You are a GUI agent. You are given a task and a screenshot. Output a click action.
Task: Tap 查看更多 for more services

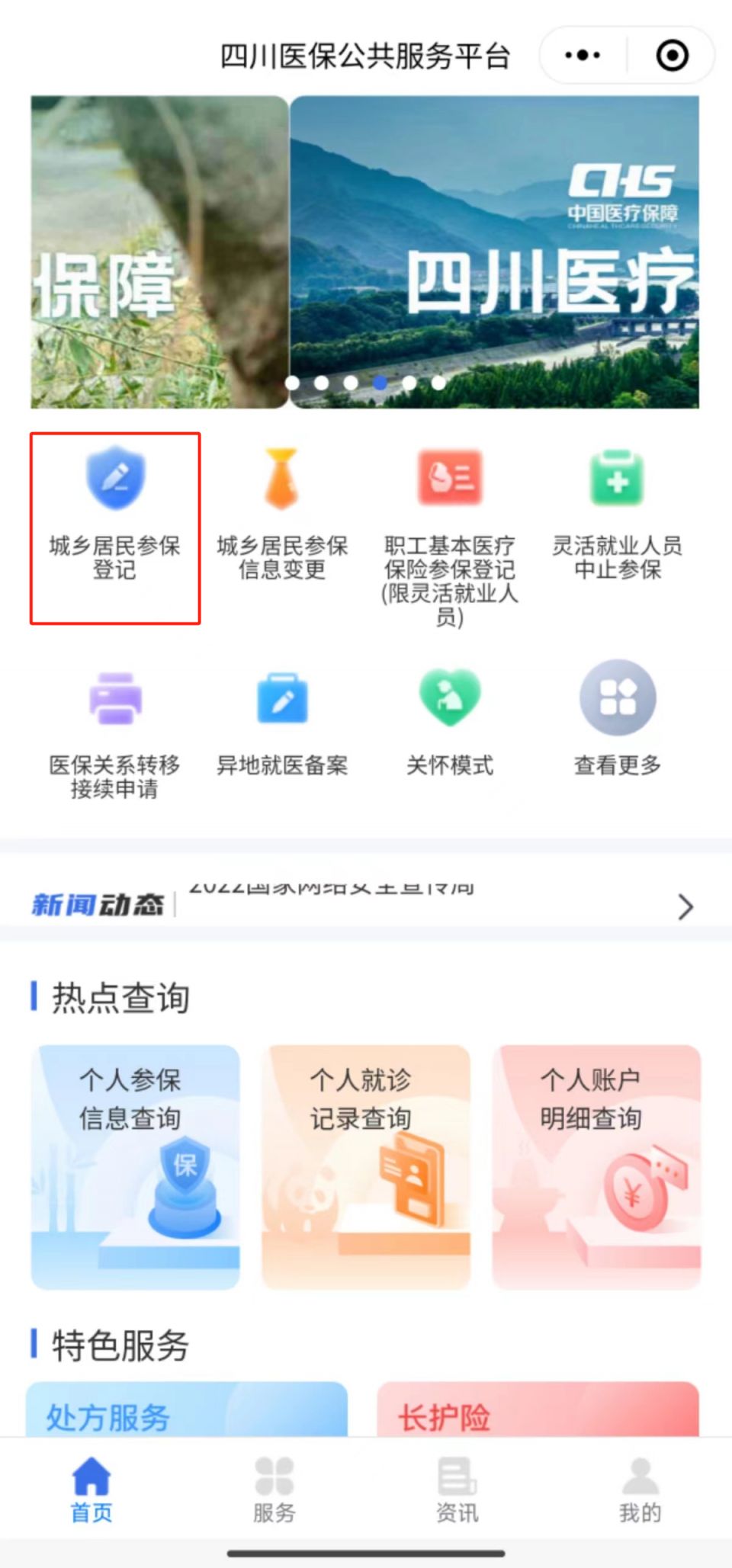pos(617,720)
